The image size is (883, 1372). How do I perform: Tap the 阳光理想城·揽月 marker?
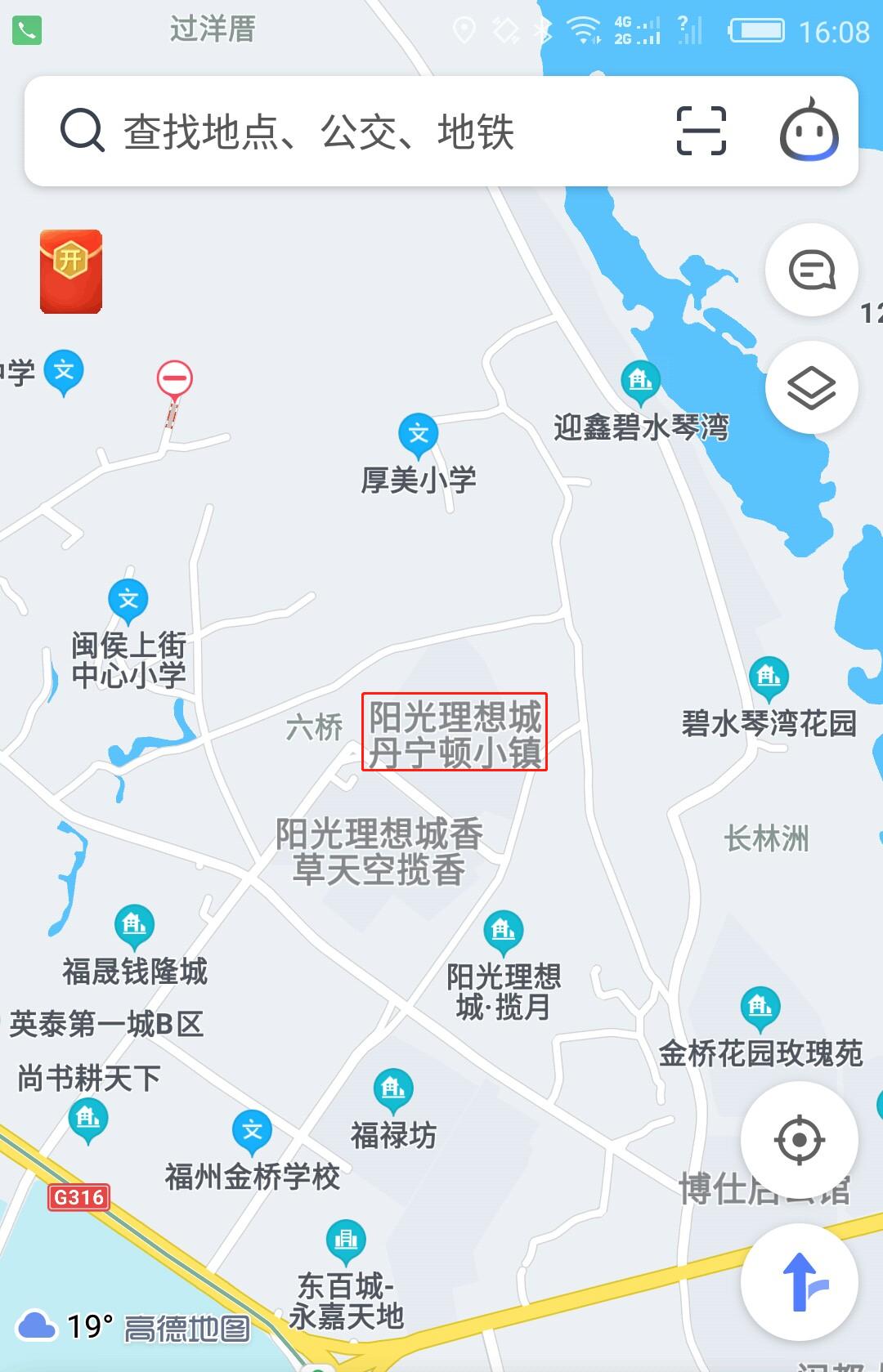[x=502, y=928]
